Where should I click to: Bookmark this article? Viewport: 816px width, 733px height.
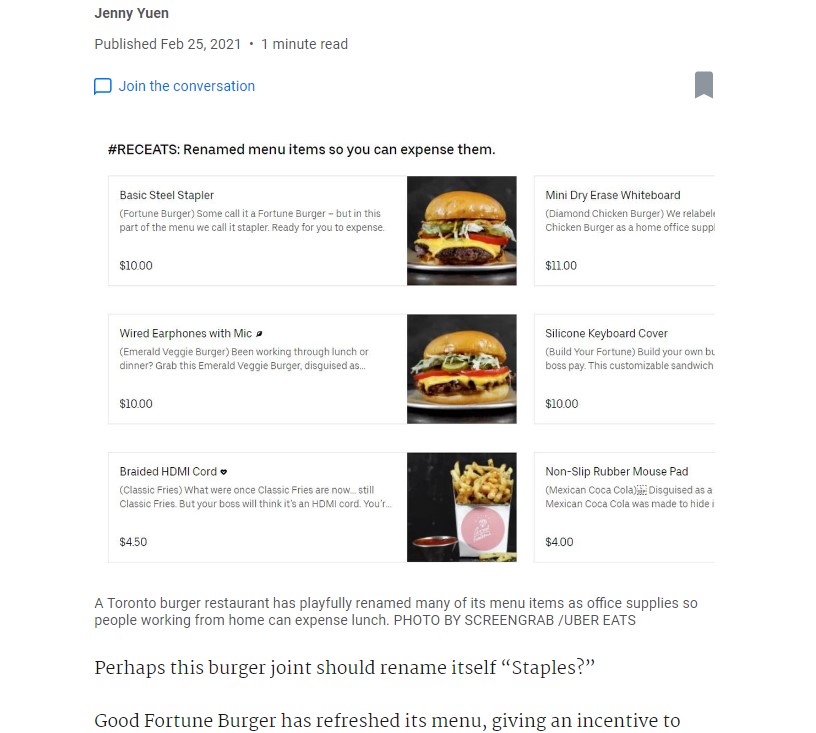click(703, 85)
